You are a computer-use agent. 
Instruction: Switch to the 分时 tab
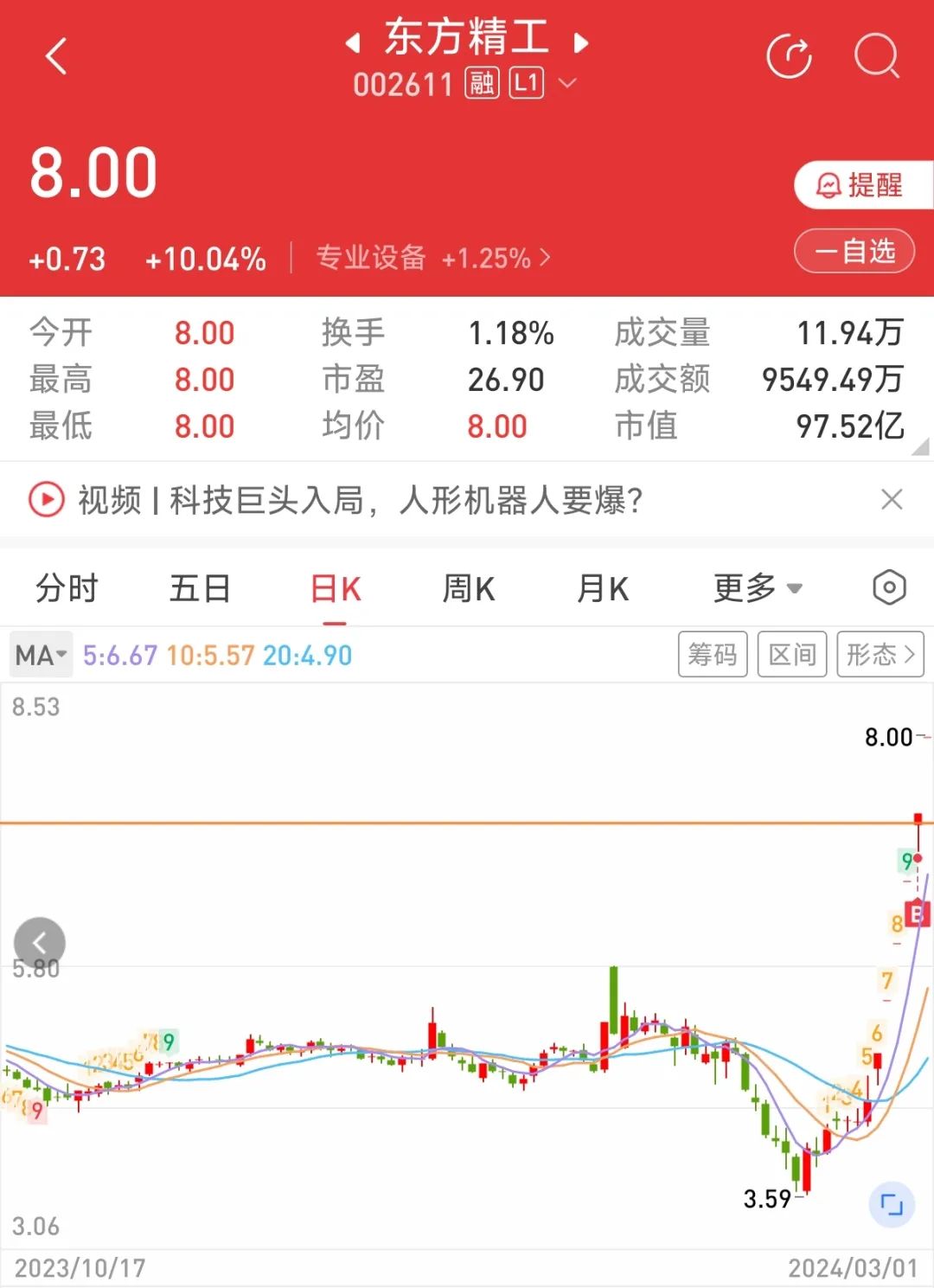click(x=67, y=587)
